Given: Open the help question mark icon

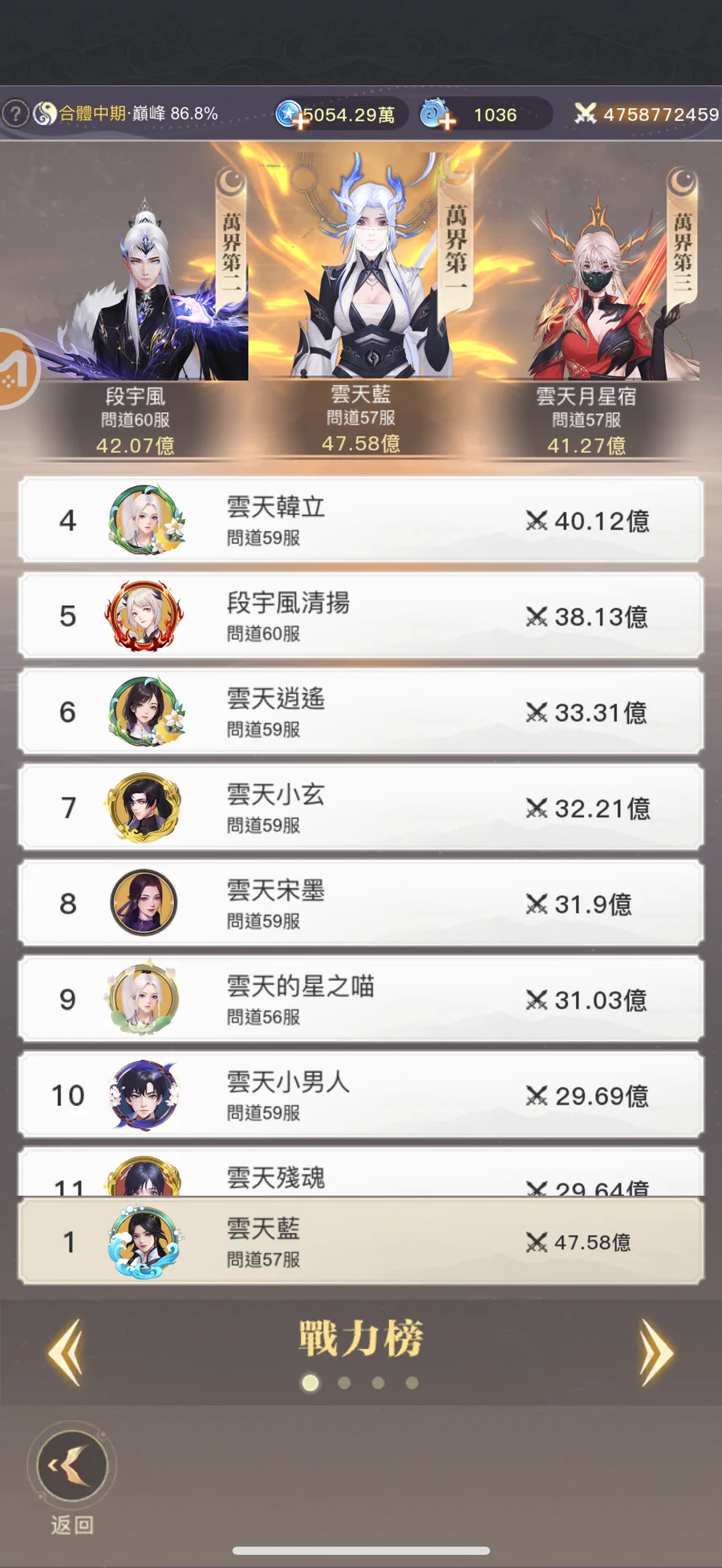Looking at the screenshot, I should [15, 114].
